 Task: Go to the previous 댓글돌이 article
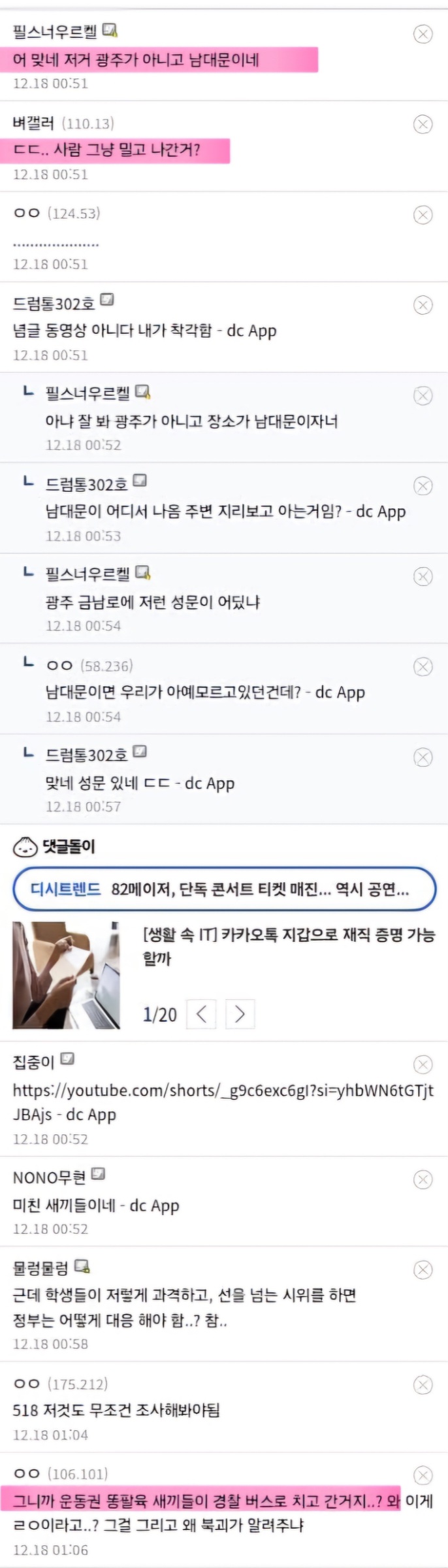(x=201, y=1014)
